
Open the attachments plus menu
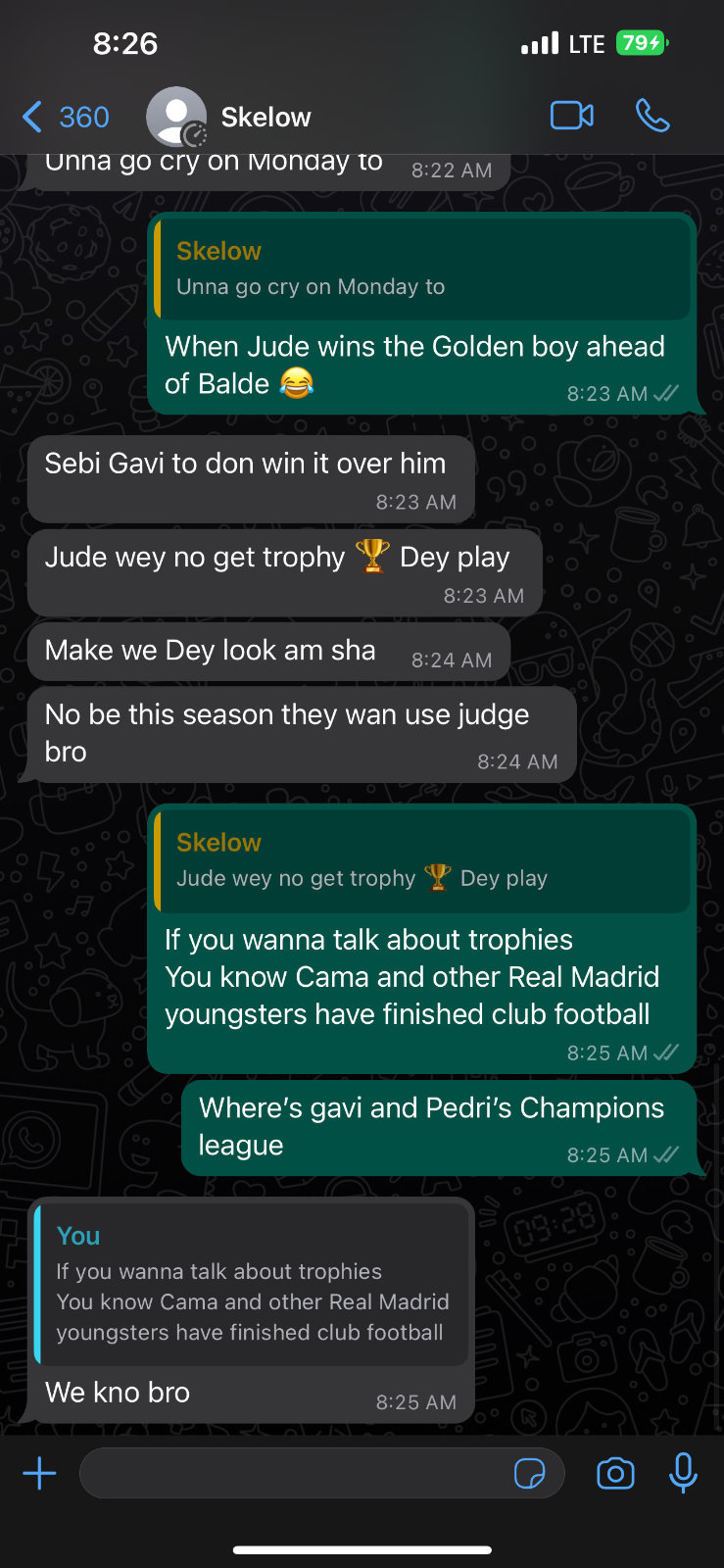[x=39, y=1473]
